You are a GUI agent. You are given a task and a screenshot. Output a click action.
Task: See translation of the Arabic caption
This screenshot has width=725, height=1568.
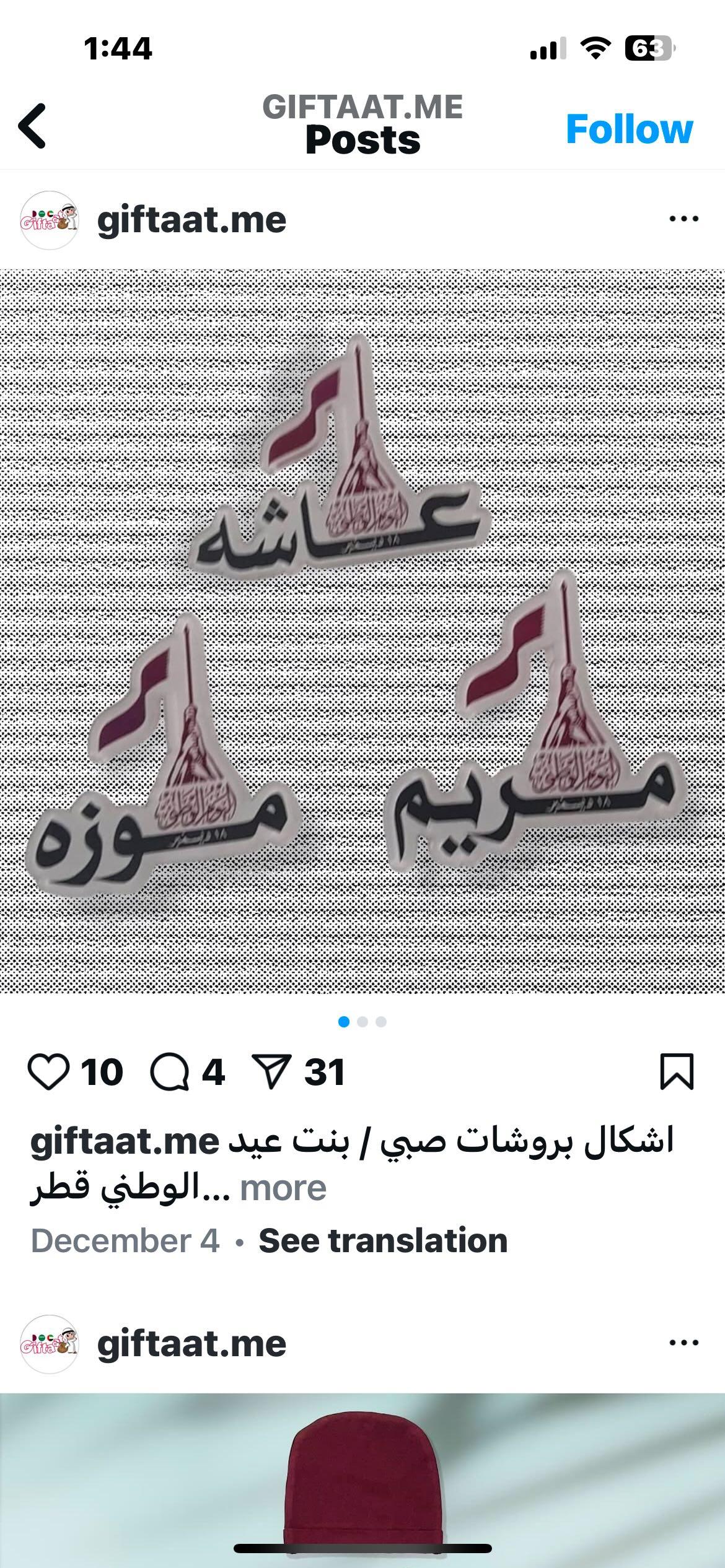383,1241
